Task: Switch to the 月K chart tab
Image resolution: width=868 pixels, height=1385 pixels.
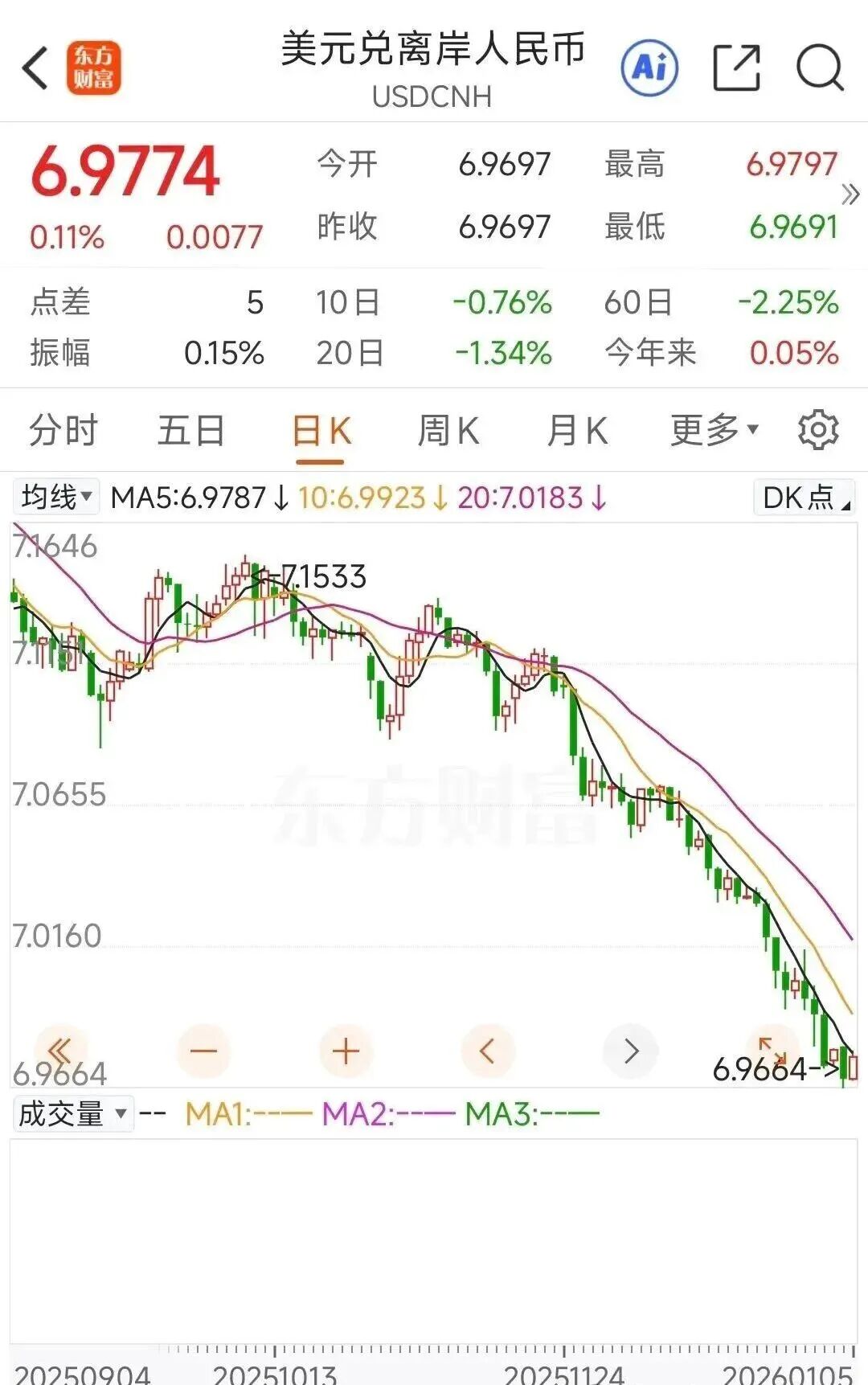Action: tap(576, 431)
